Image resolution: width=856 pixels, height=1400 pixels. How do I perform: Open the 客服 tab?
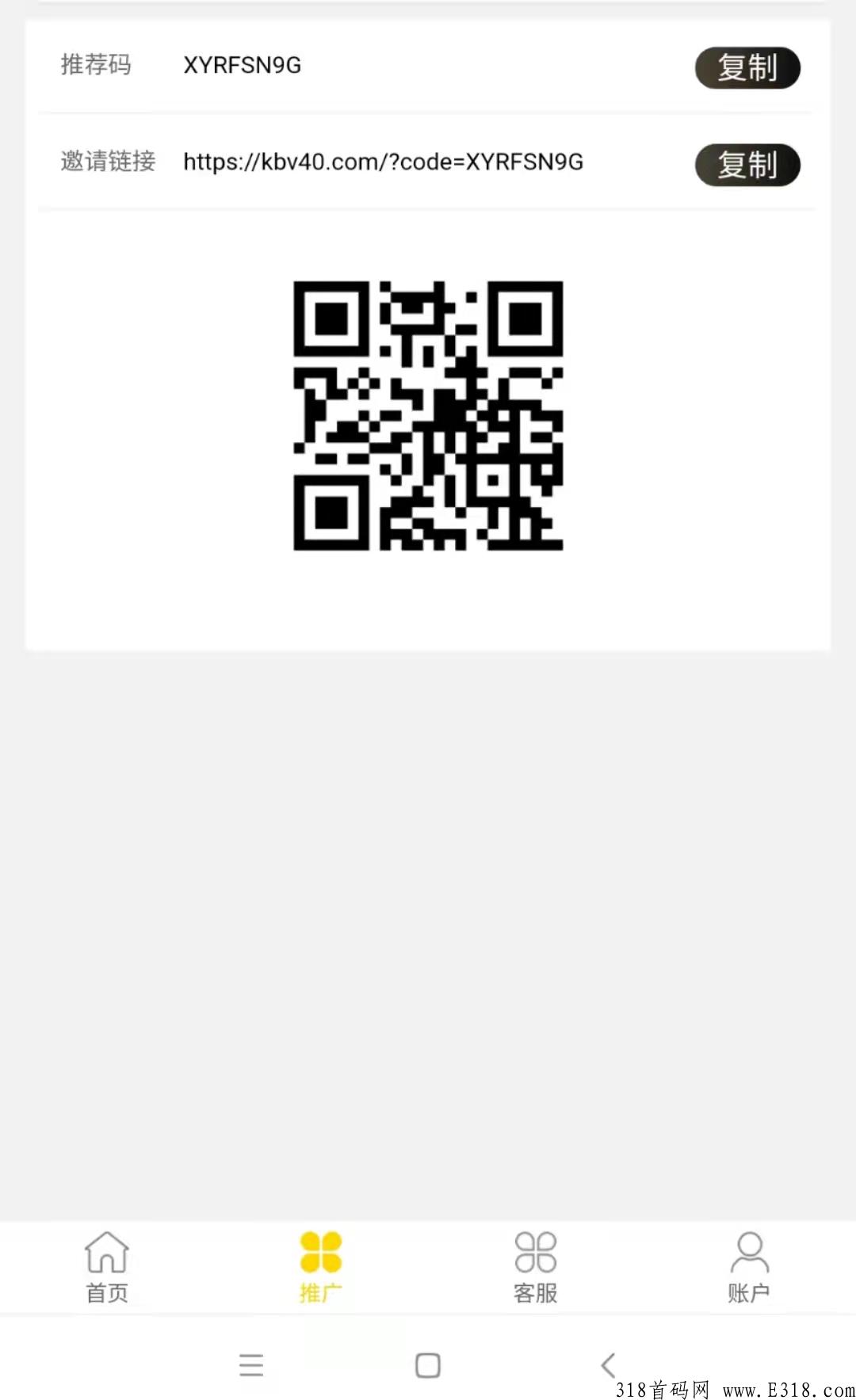[x=535, y=1266]
